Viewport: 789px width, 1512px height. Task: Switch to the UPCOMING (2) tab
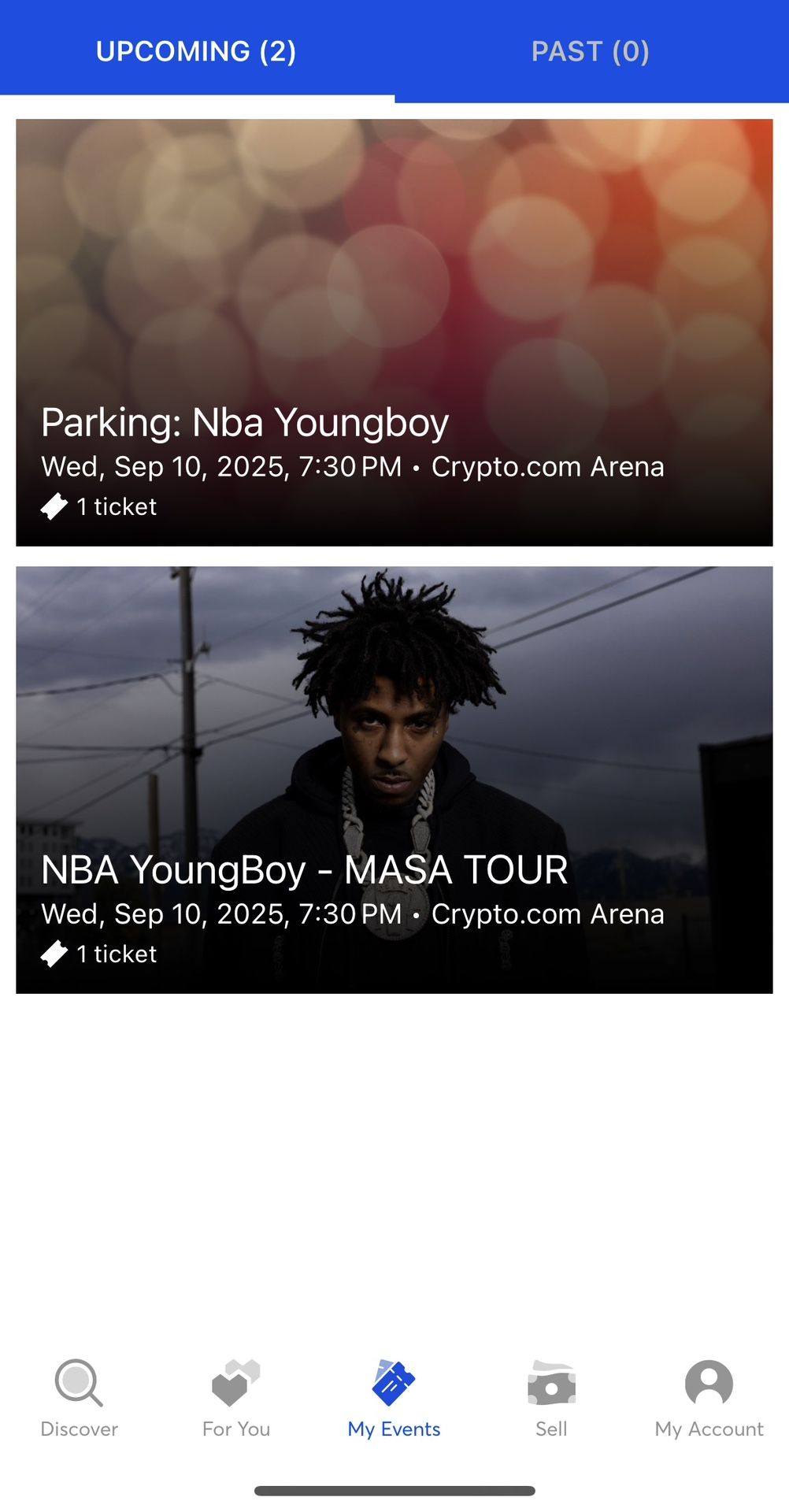pos(196,50)
